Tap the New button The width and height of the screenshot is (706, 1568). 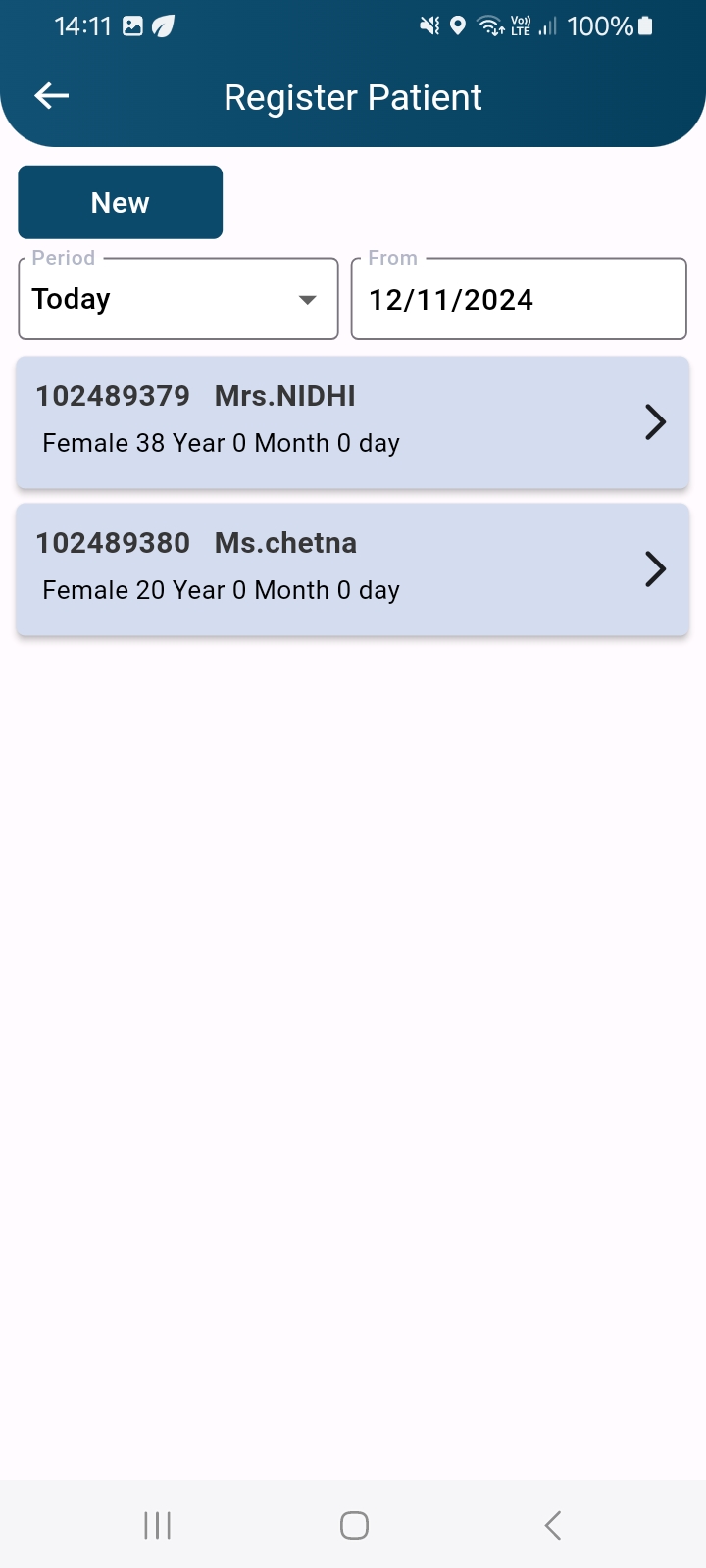pyautogui.click(x=121, y=202)
